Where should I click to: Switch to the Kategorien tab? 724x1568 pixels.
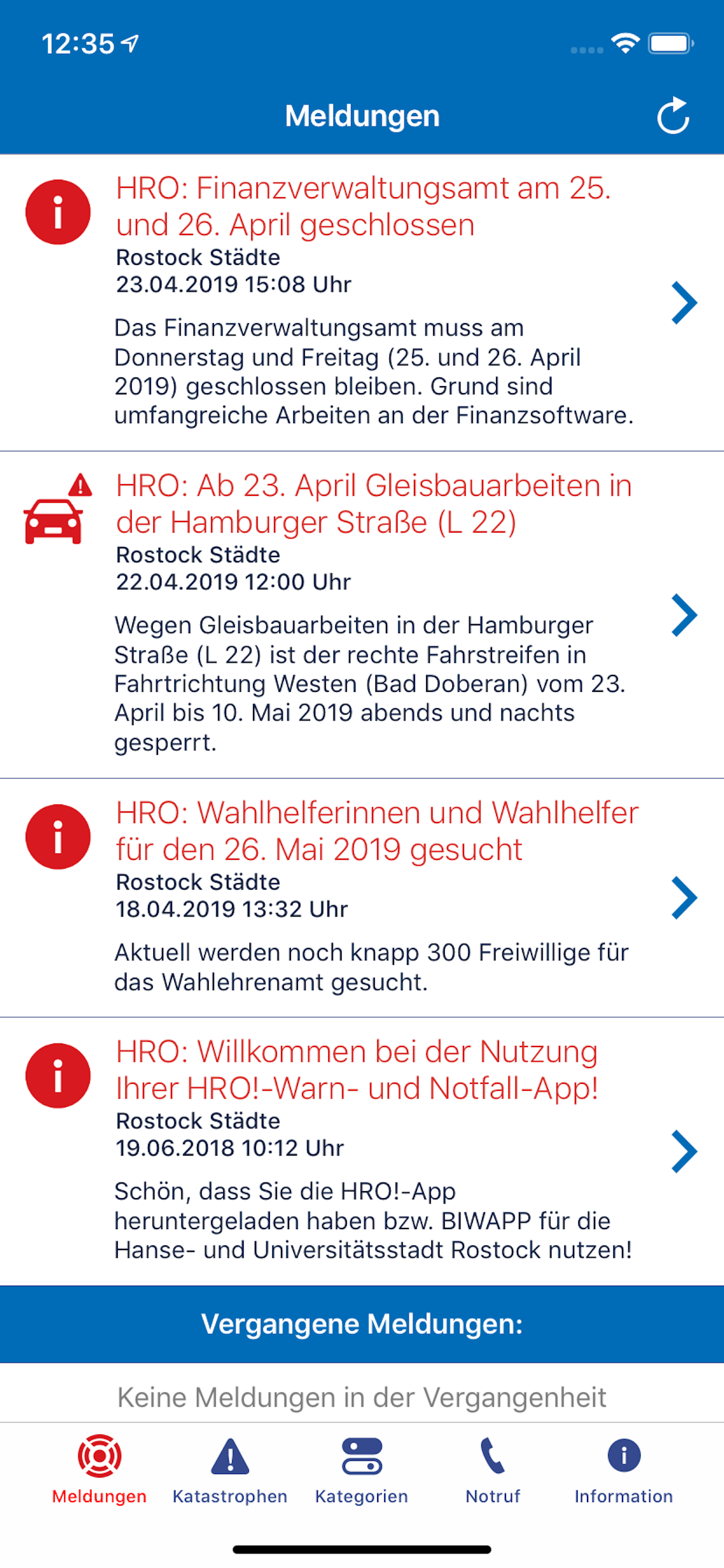pyautogui.click(x=361, y=1470)
